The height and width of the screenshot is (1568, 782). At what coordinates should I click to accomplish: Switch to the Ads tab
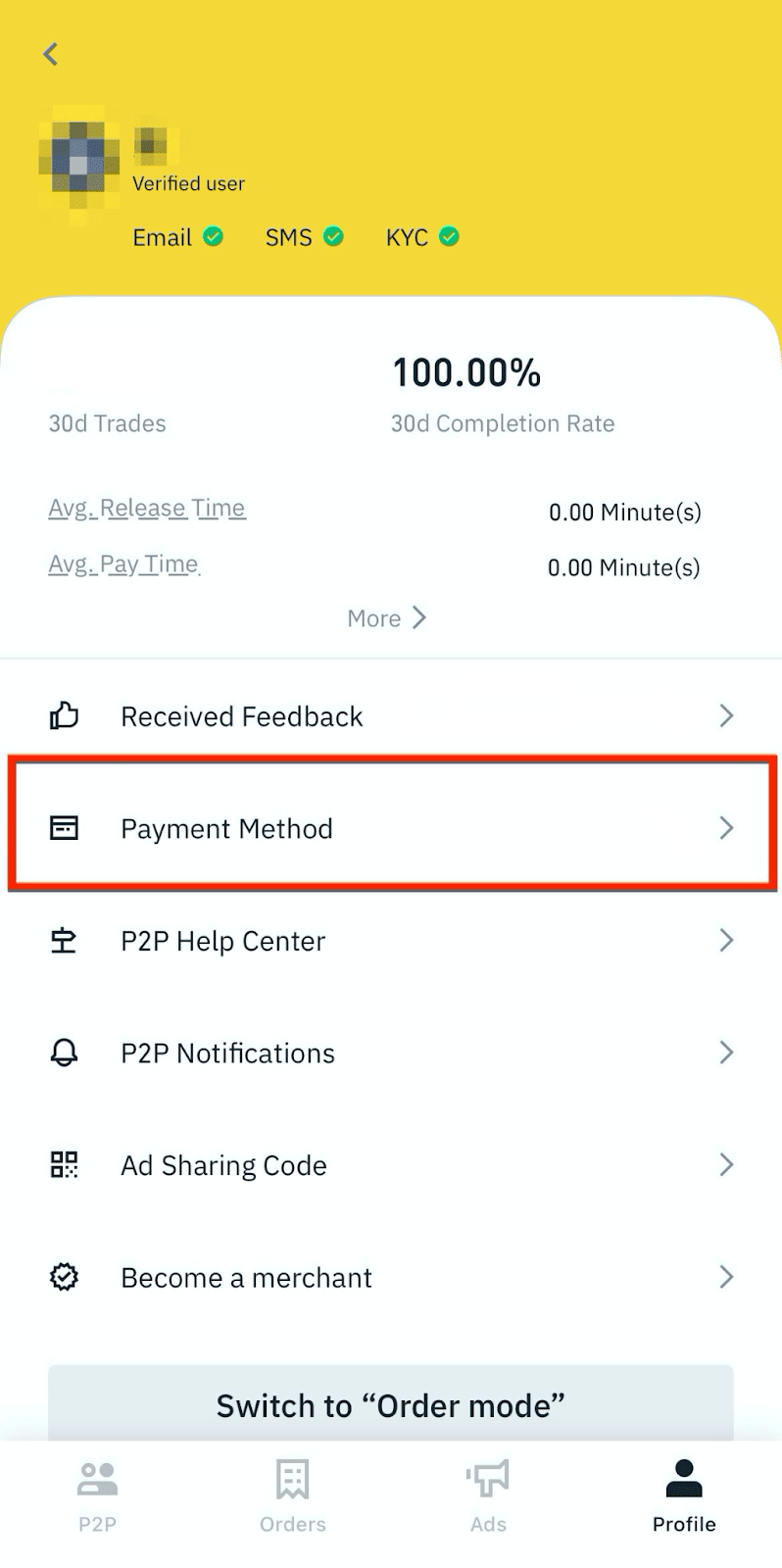tap(488, 1495)
